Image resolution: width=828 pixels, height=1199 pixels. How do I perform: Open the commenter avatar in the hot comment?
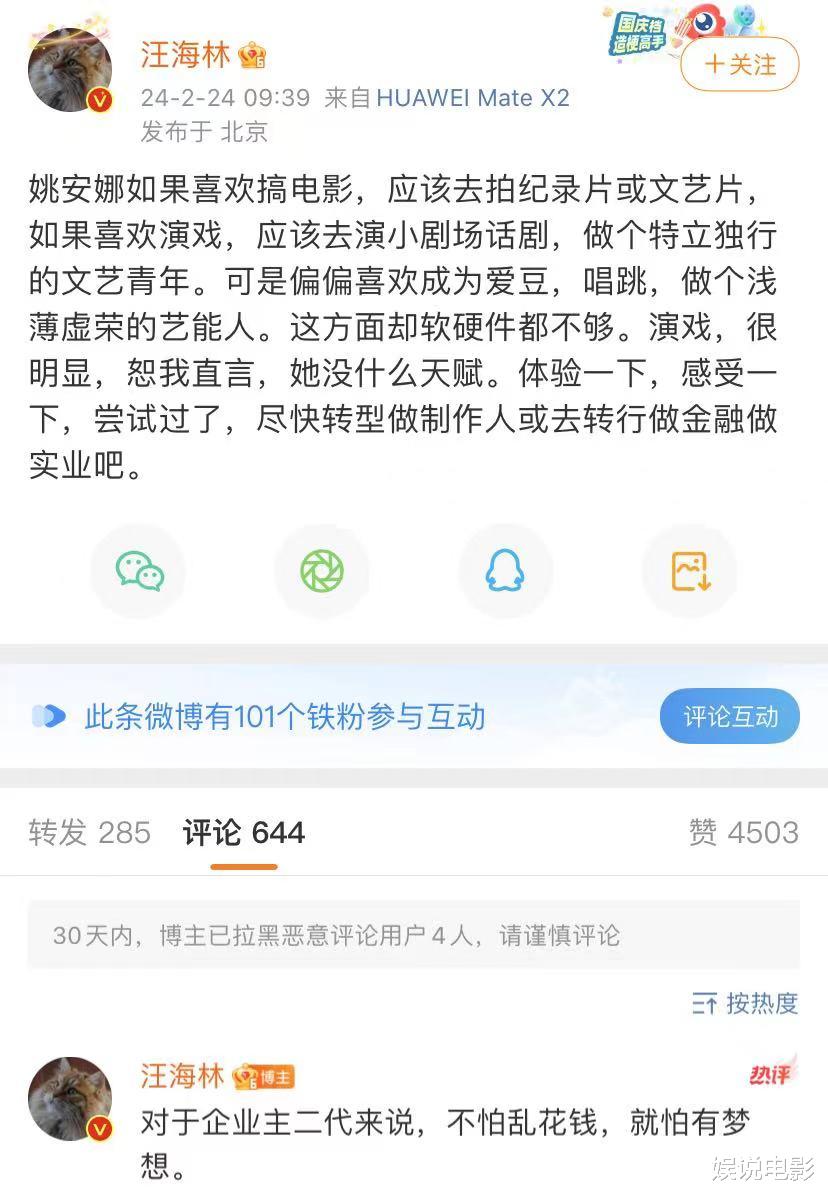(70, 1096)
